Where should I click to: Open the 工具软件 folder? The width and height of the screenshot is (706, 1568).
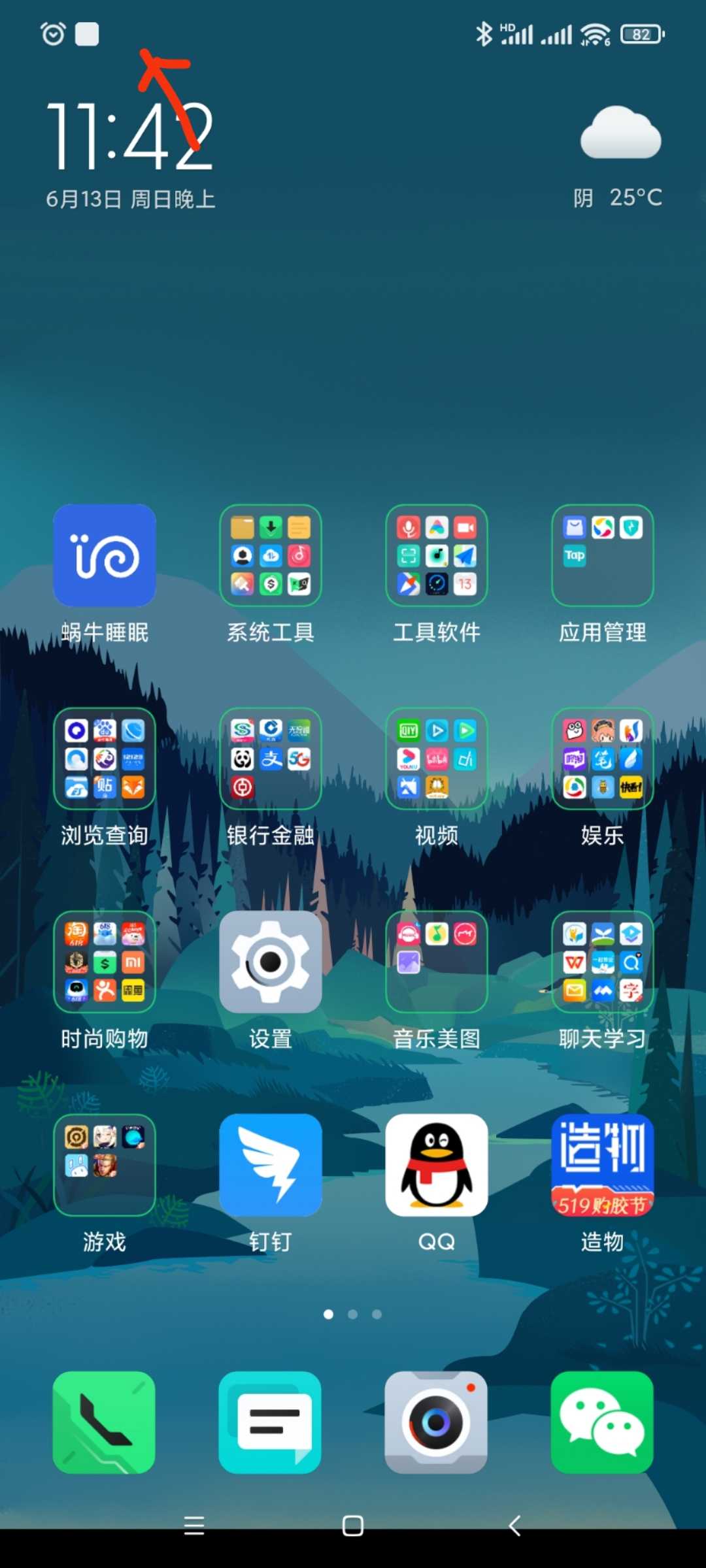(x=437, y=555)
